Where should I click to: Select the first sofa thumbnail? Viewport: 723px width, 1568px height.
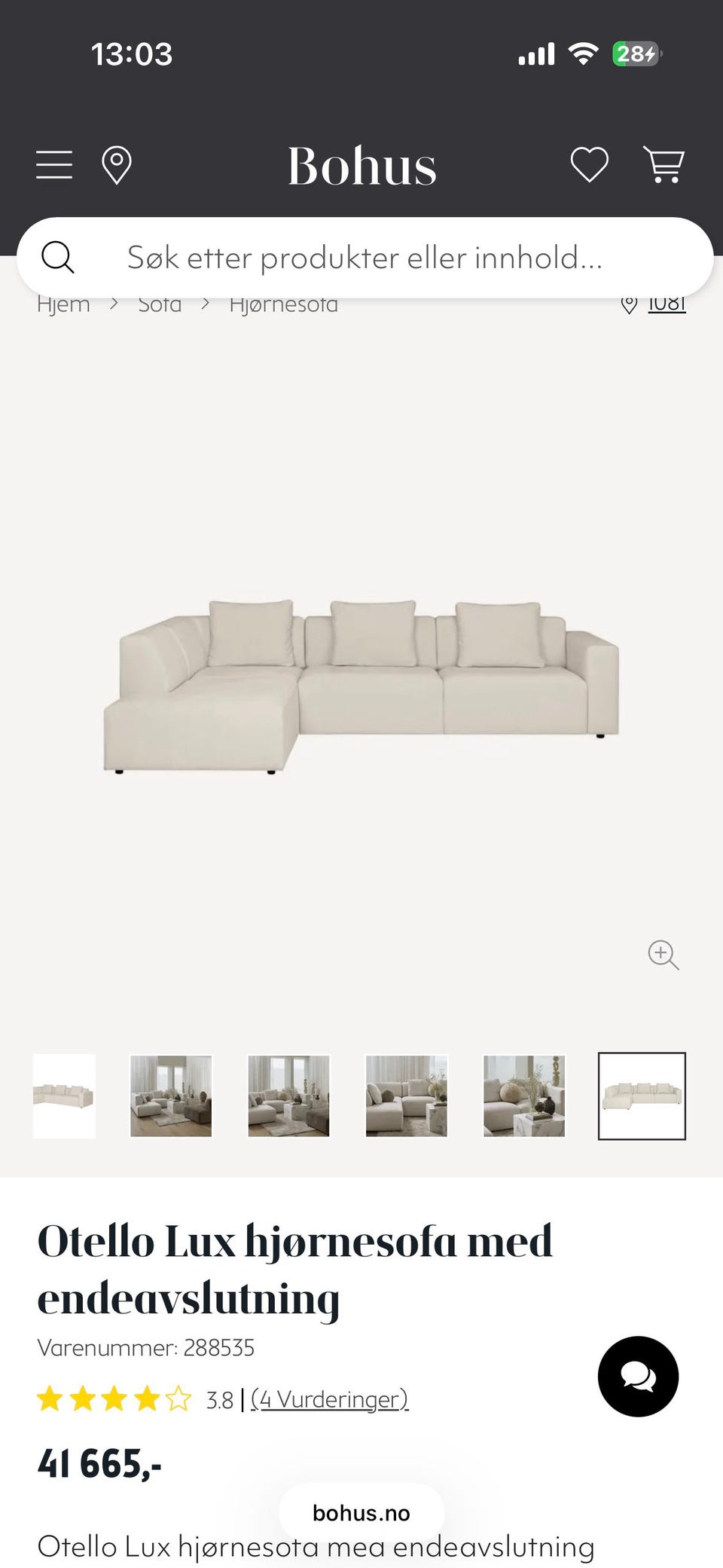click(x=64, y=1096)
